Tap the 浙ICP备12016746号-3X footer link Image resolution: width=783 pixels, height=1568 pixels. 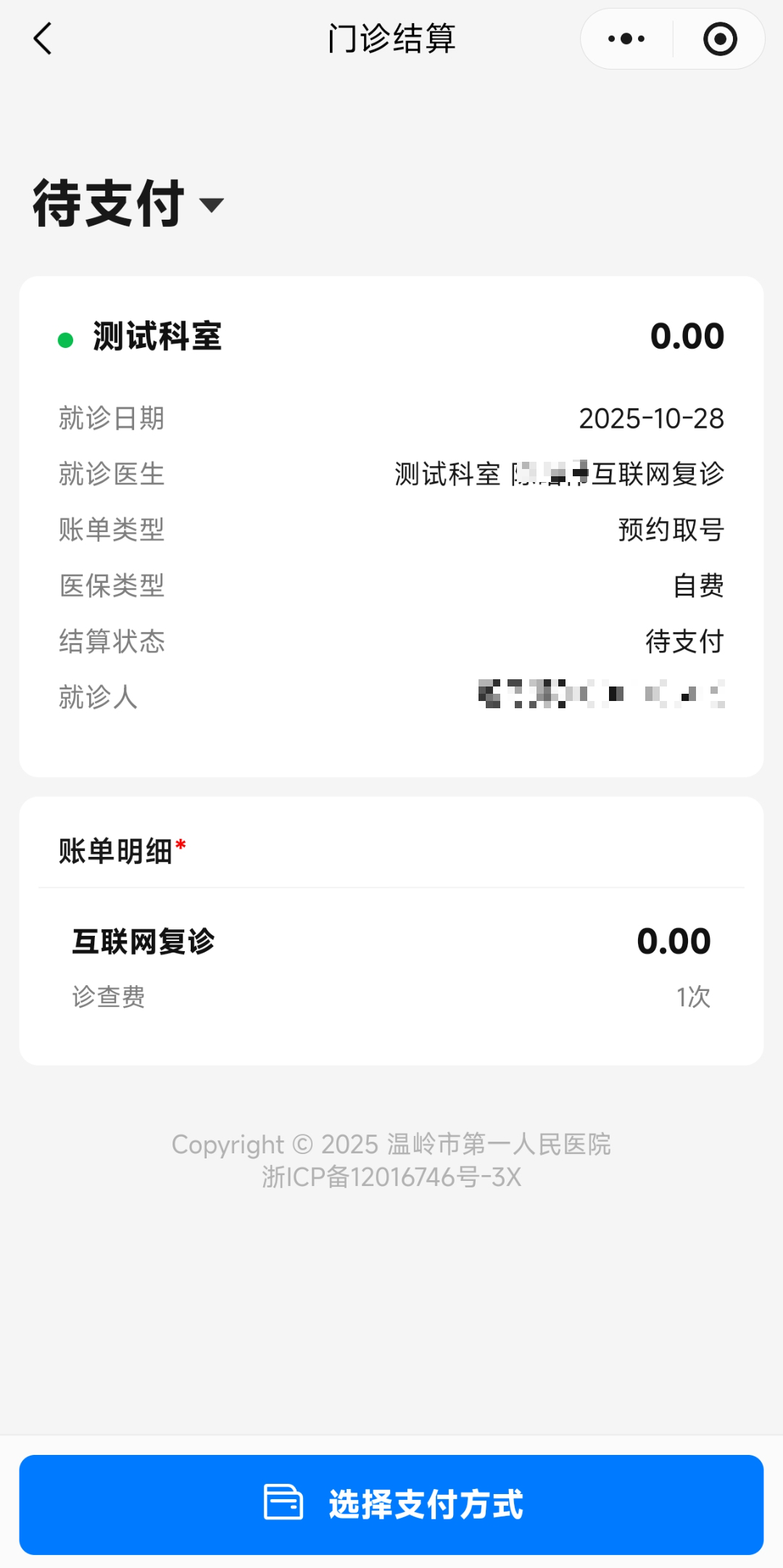point(391,1177)
